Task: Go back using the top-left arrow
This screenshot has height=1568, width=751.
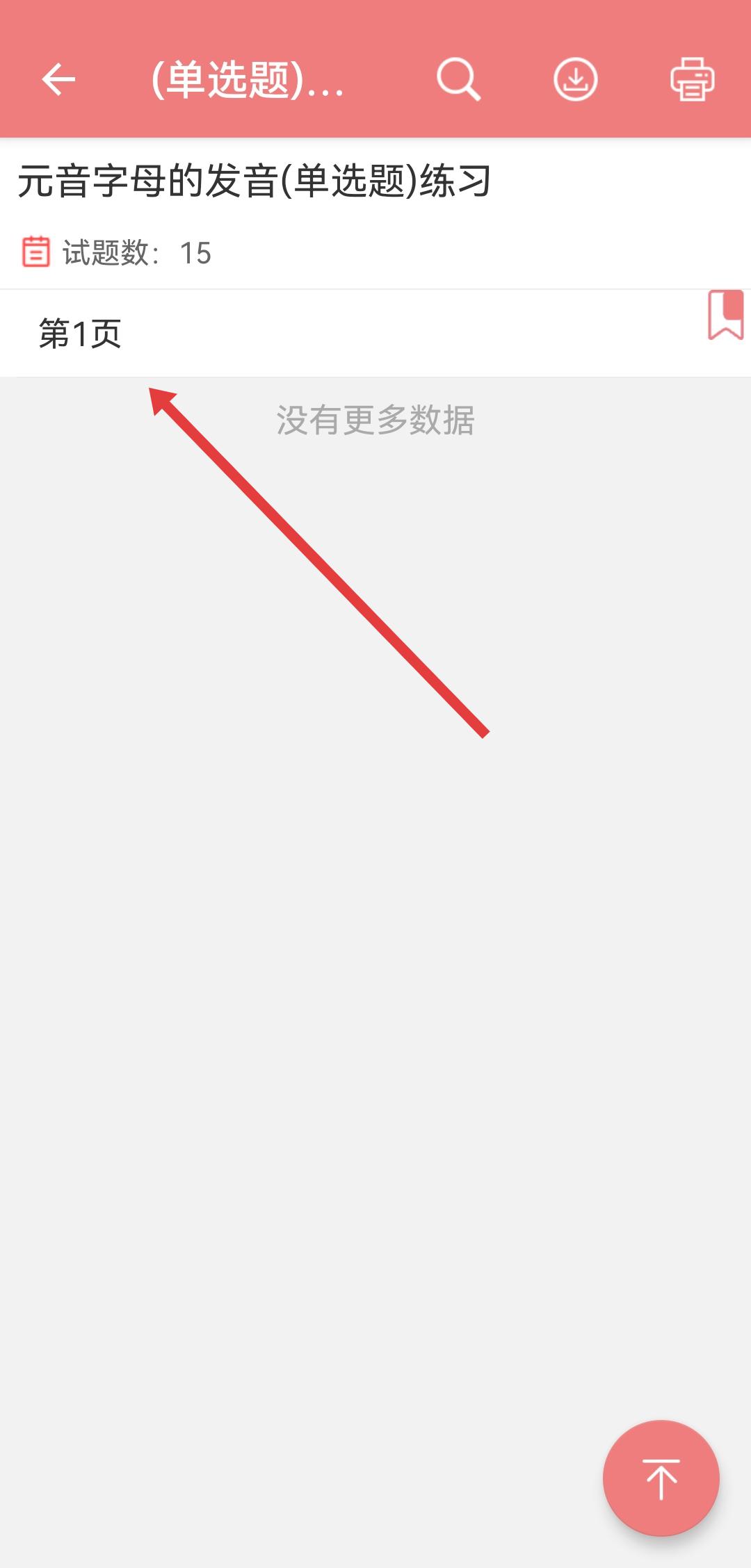Action: pyautogui.click(x=58, y=79)
